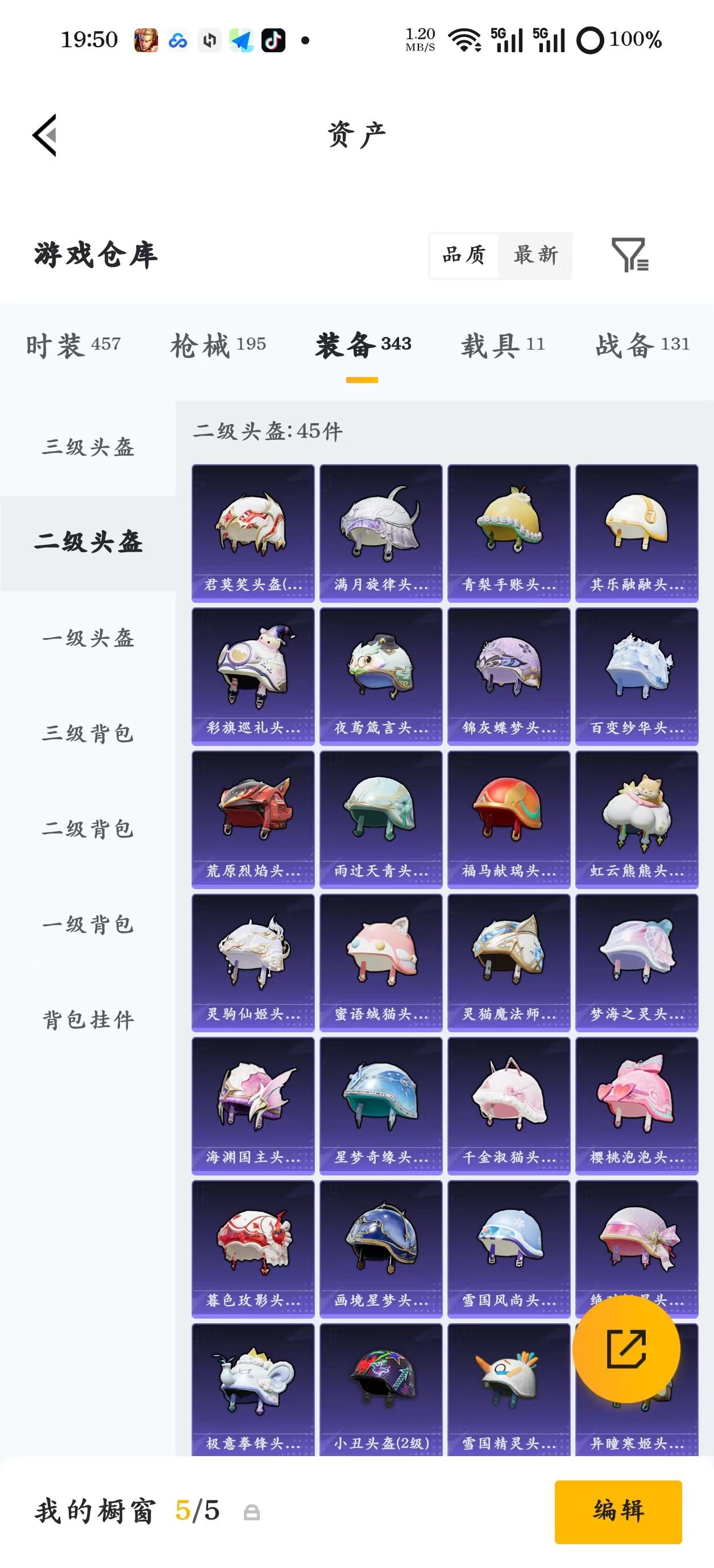714x1568 pixels.
Task: Select 一级头盔 in the sidebar
Action: pyautogui.click(x=88, y=638)
